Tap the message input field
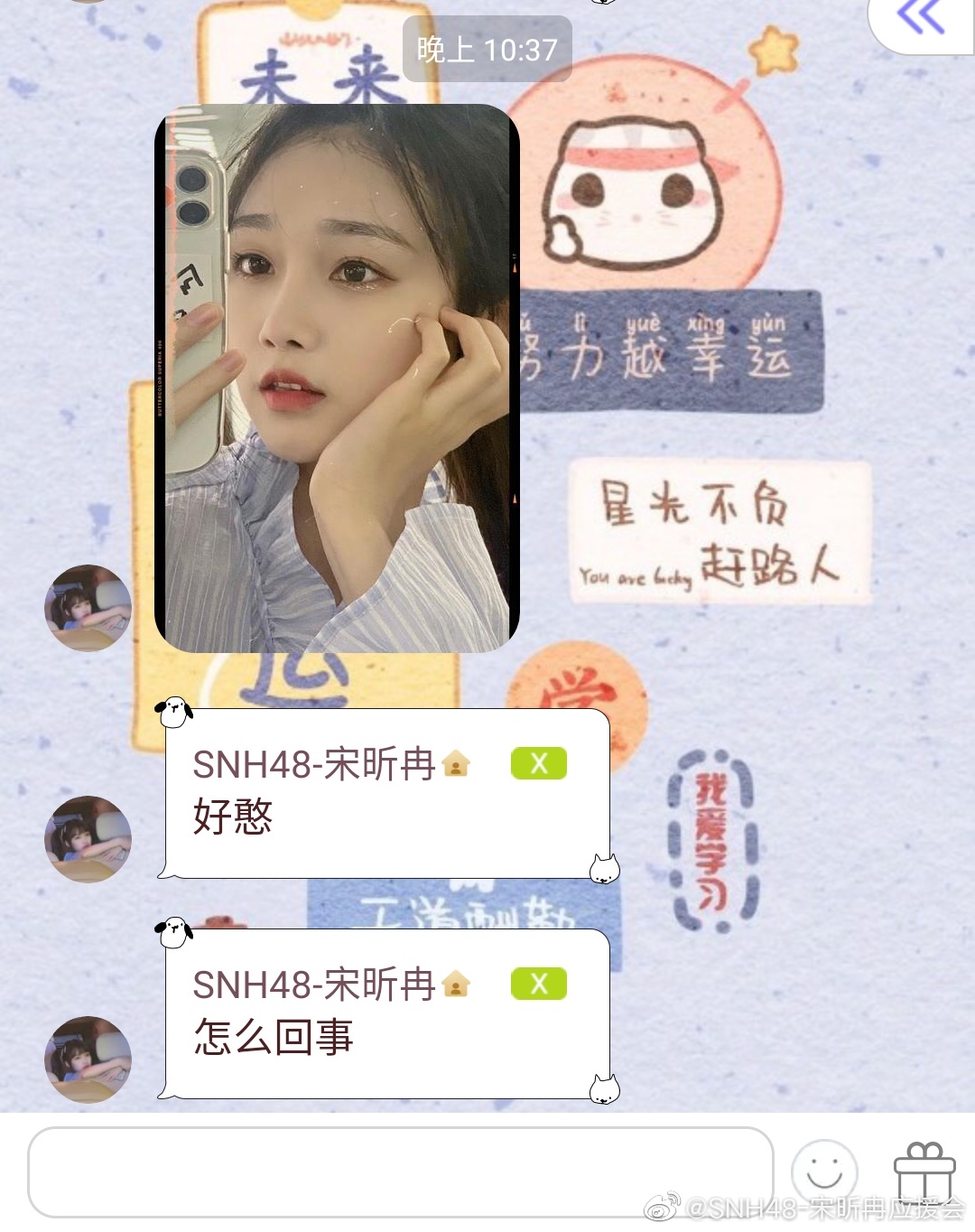The height and width of the screenshot is (1232, 975). pos(400,1171)
